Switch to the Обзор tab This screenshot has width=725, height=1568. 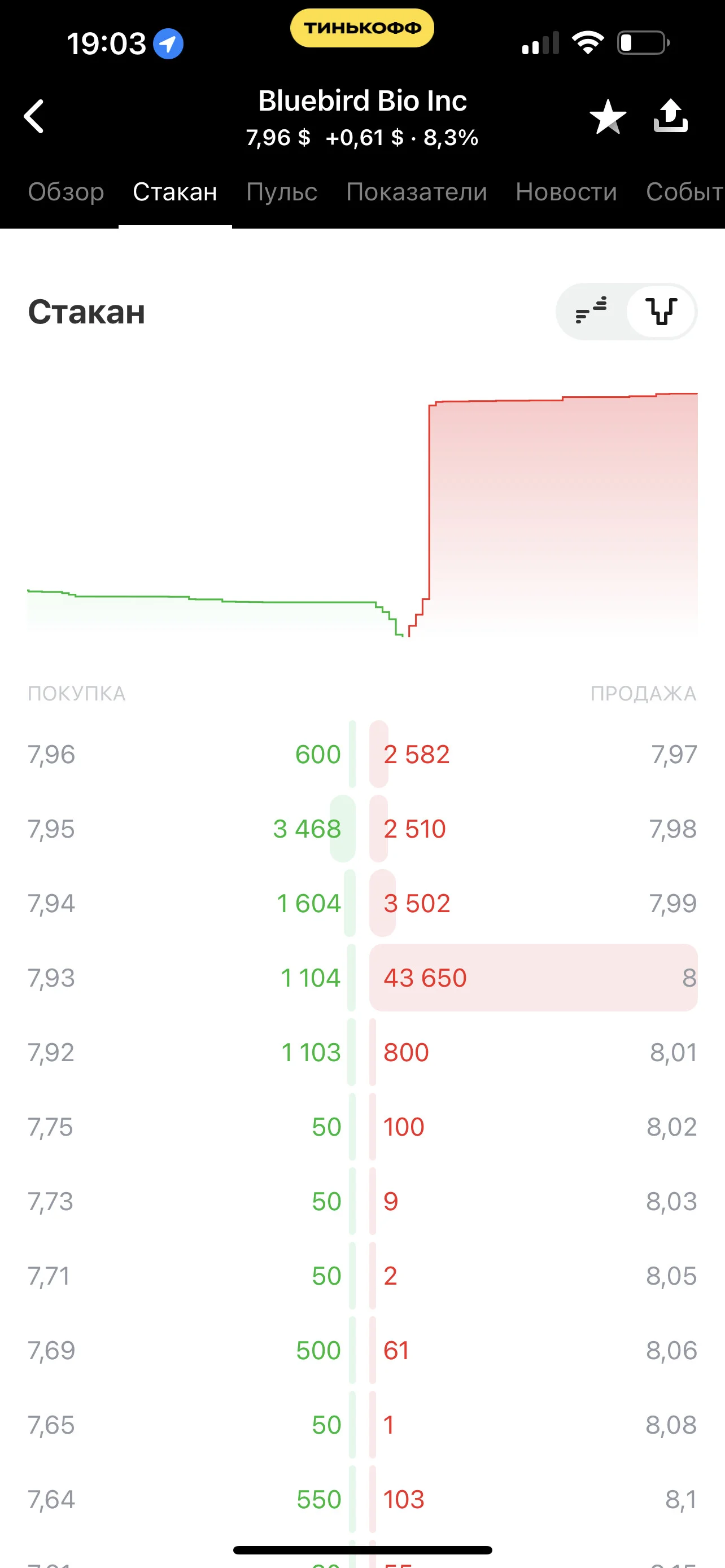65,192
